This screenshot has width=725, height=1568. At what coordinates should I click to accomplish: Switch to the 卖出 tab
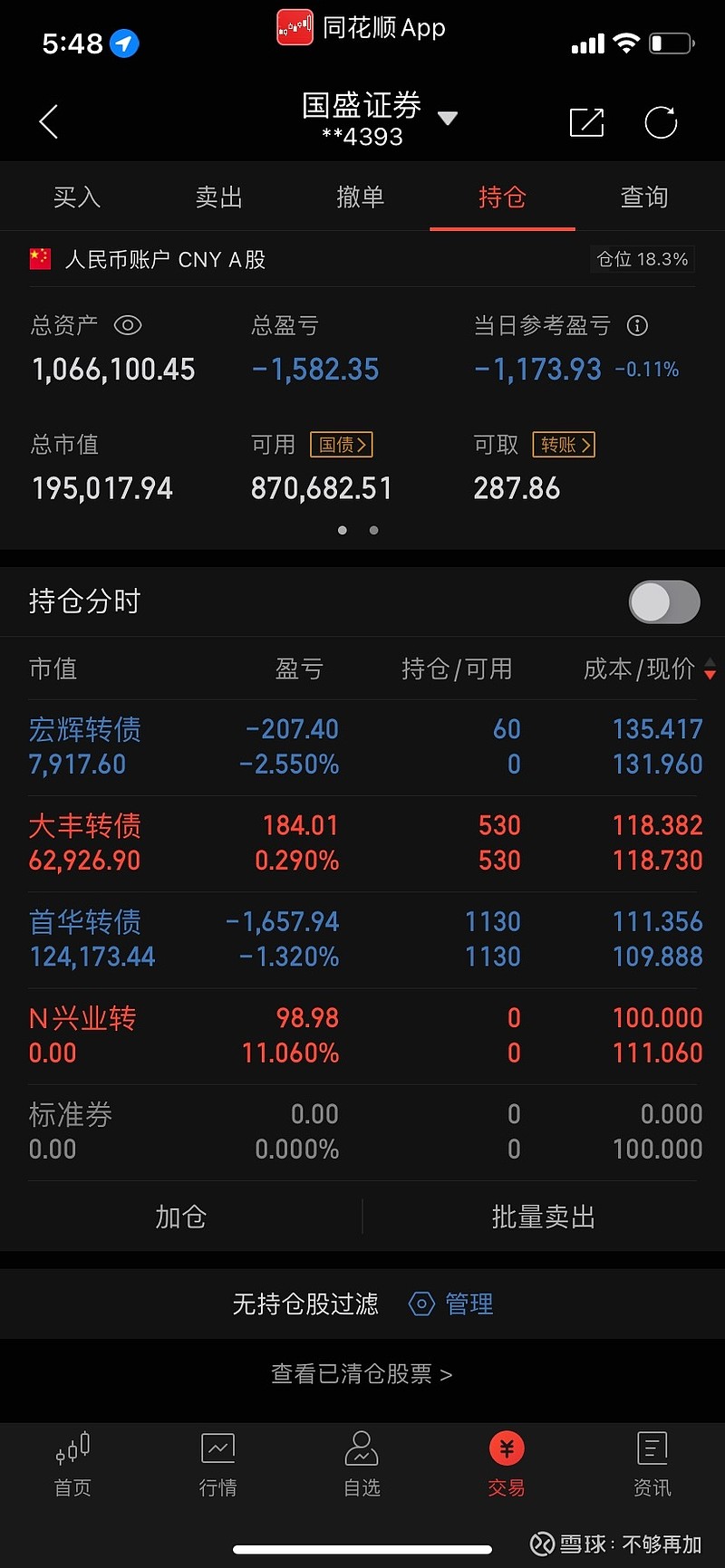click(218, 197)
